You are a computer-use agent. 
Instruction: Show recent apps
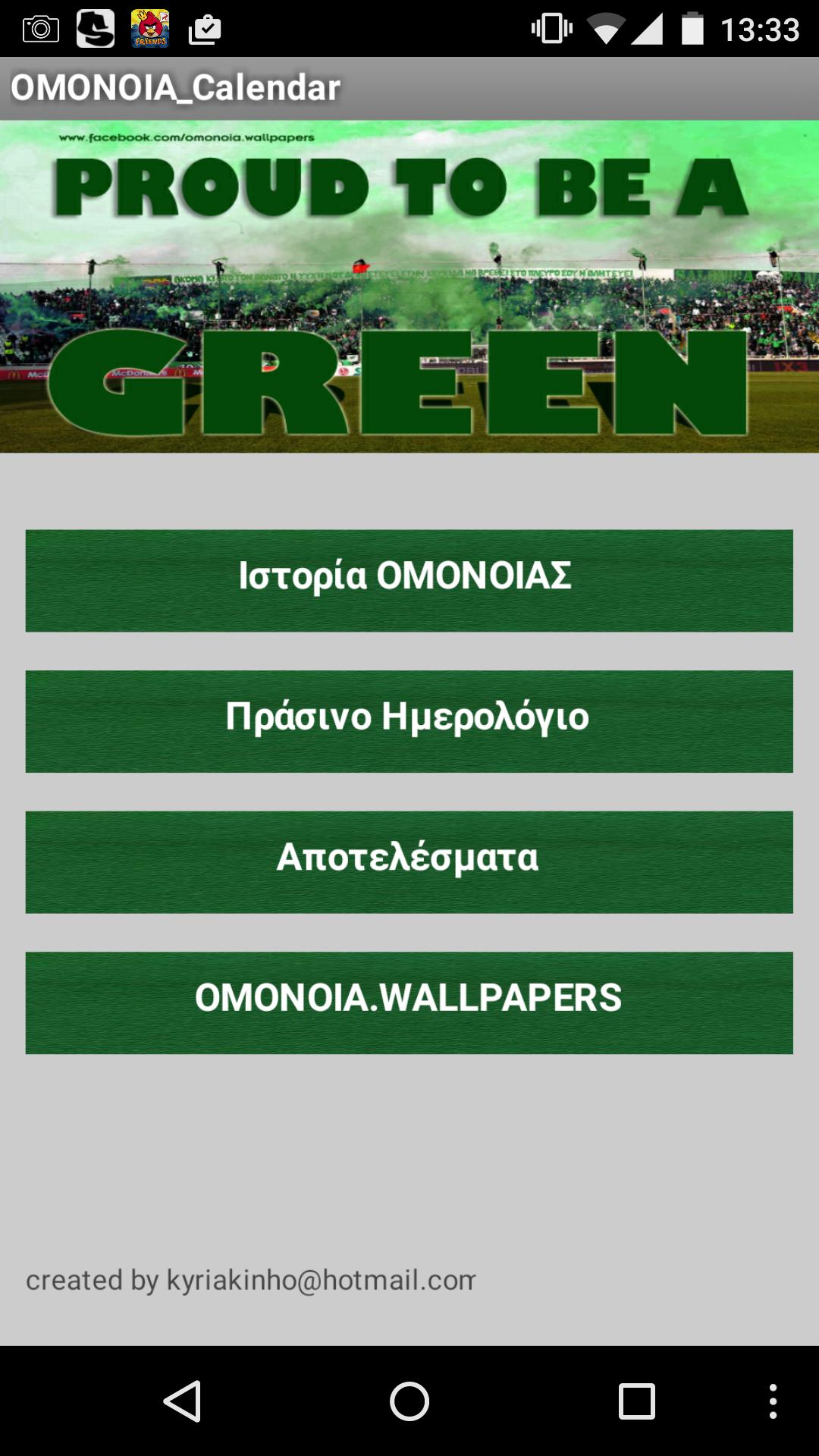pos(637,1401)
